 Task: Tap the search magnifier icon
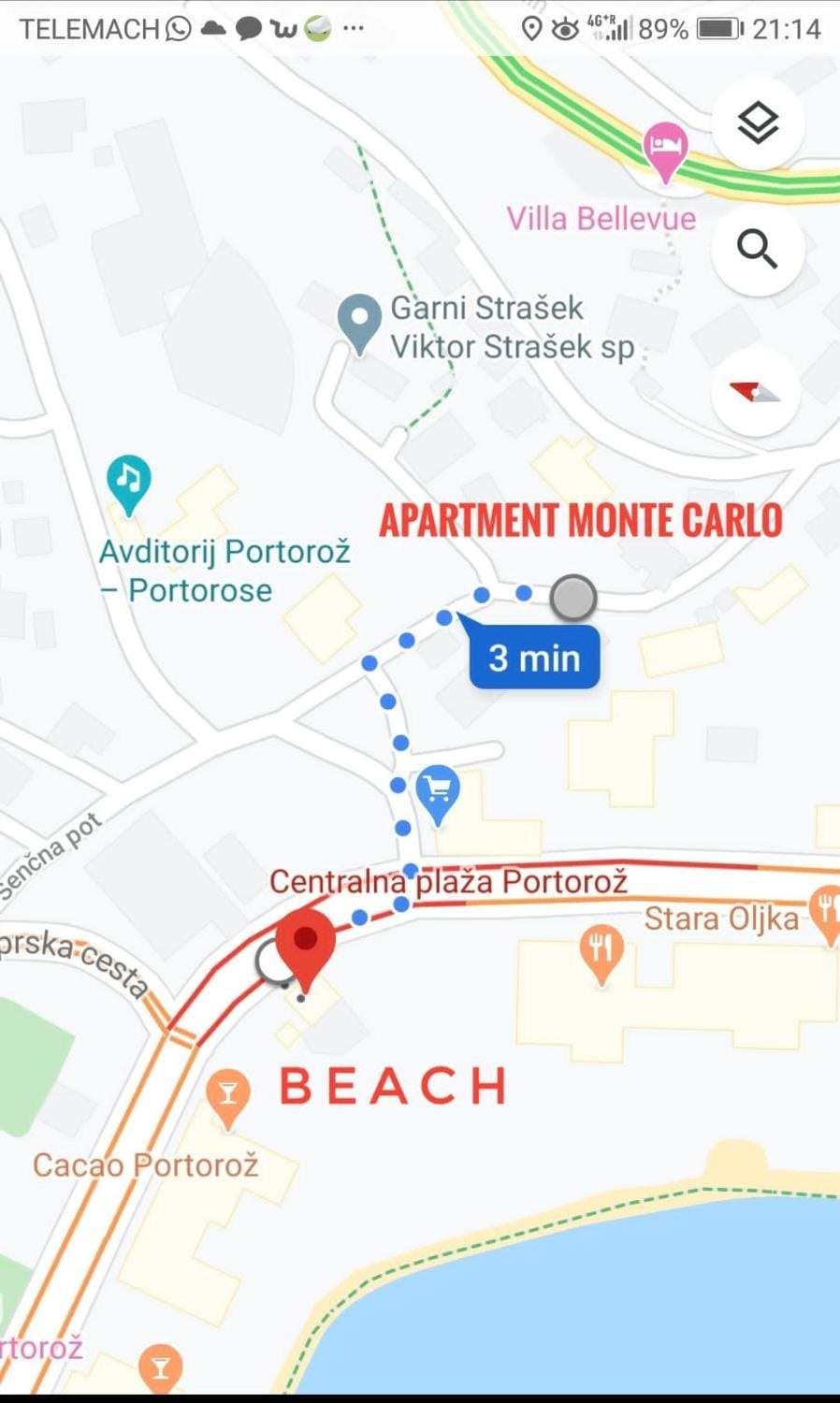(x=758, y=249)
